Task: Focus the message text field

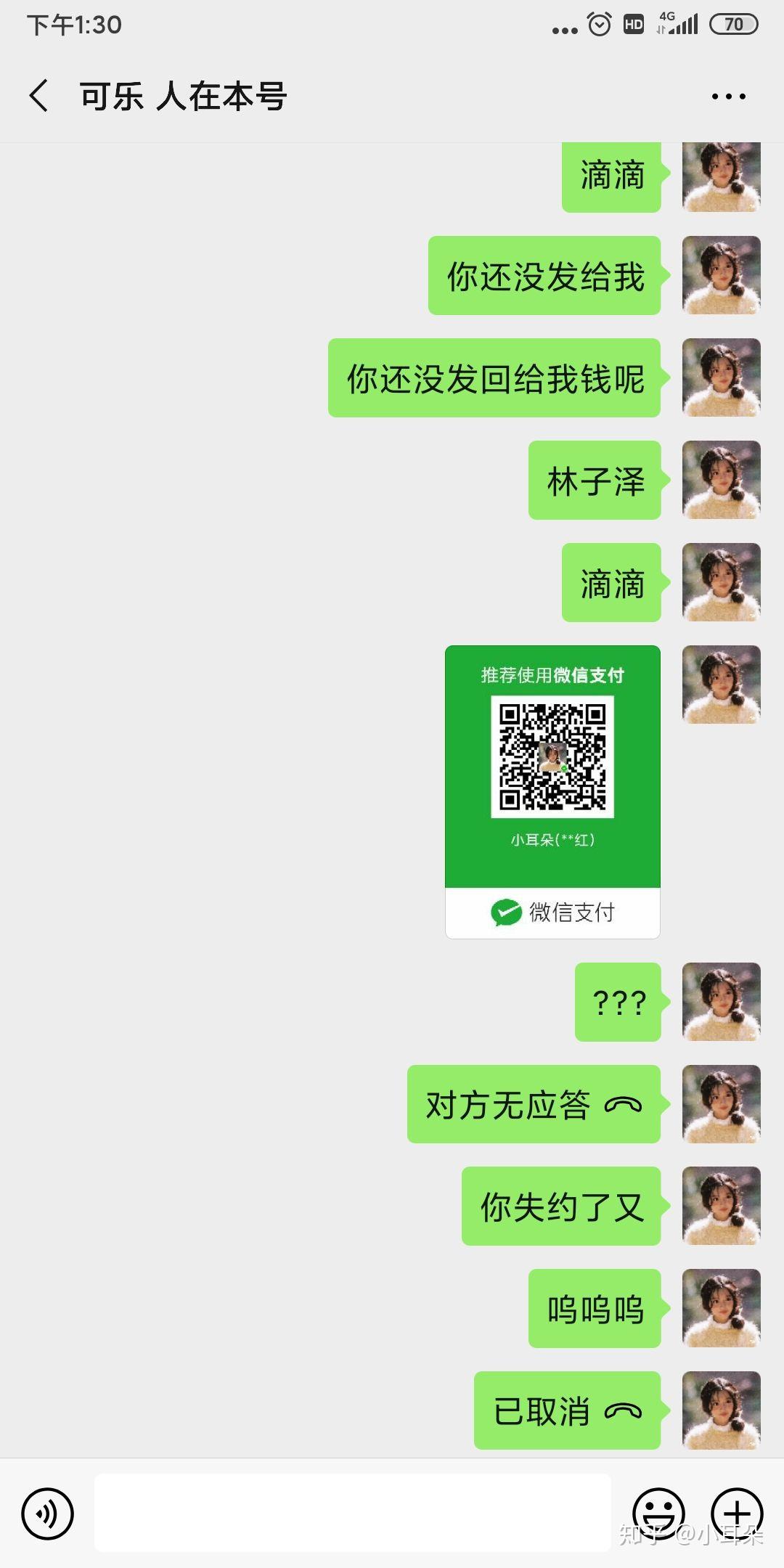Action: tap(352, 1514)
